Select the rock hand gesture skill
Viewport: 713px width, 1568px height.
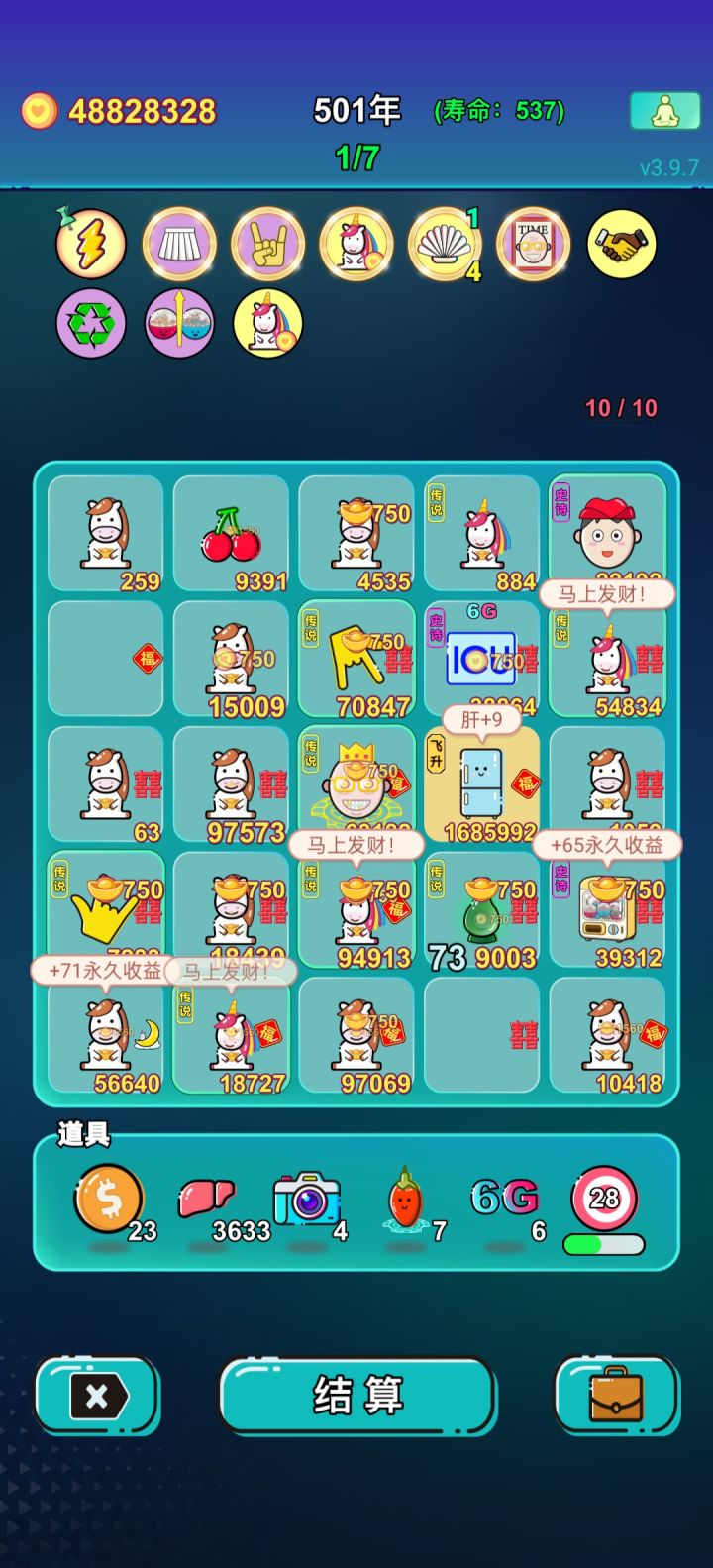[267, 244]
